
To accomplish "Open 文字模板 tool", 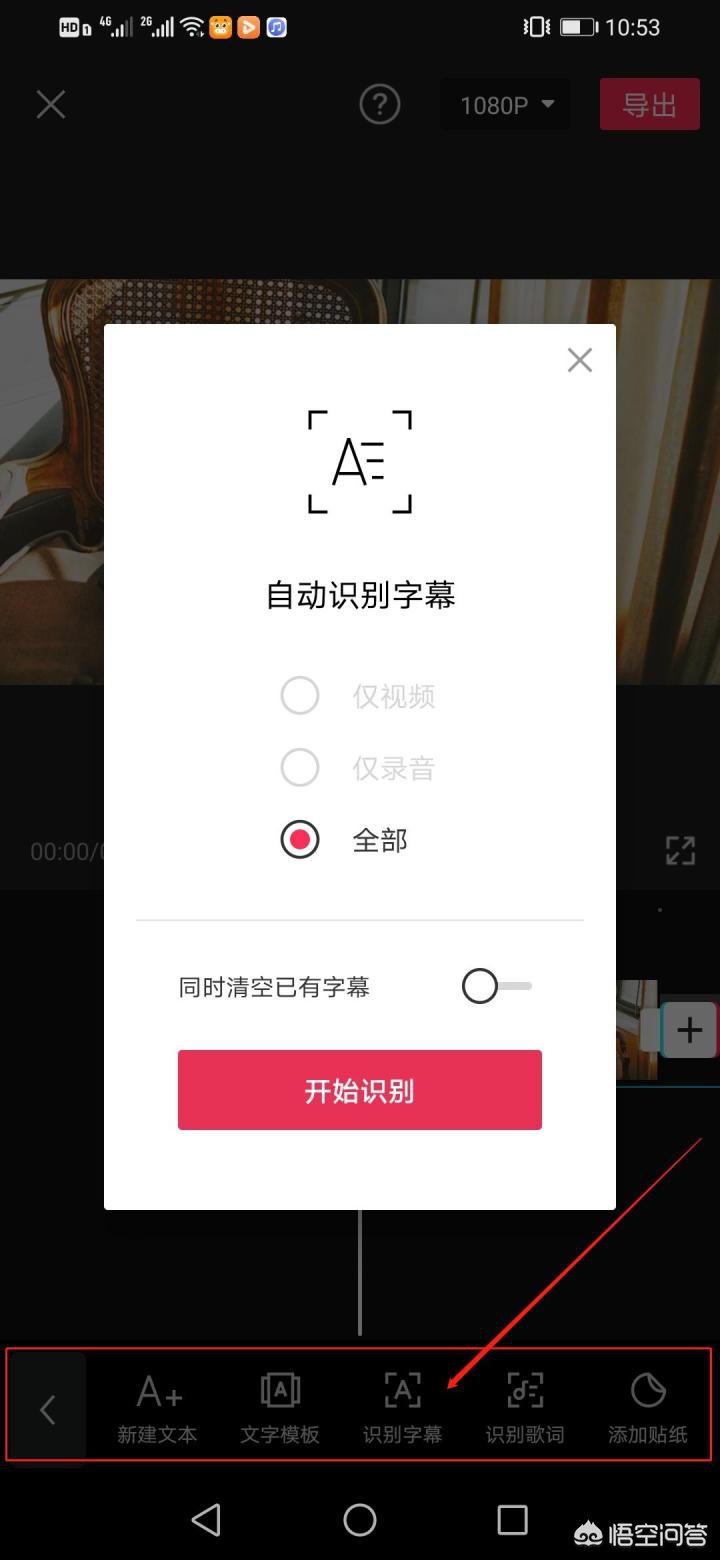I will [280, 1408].
